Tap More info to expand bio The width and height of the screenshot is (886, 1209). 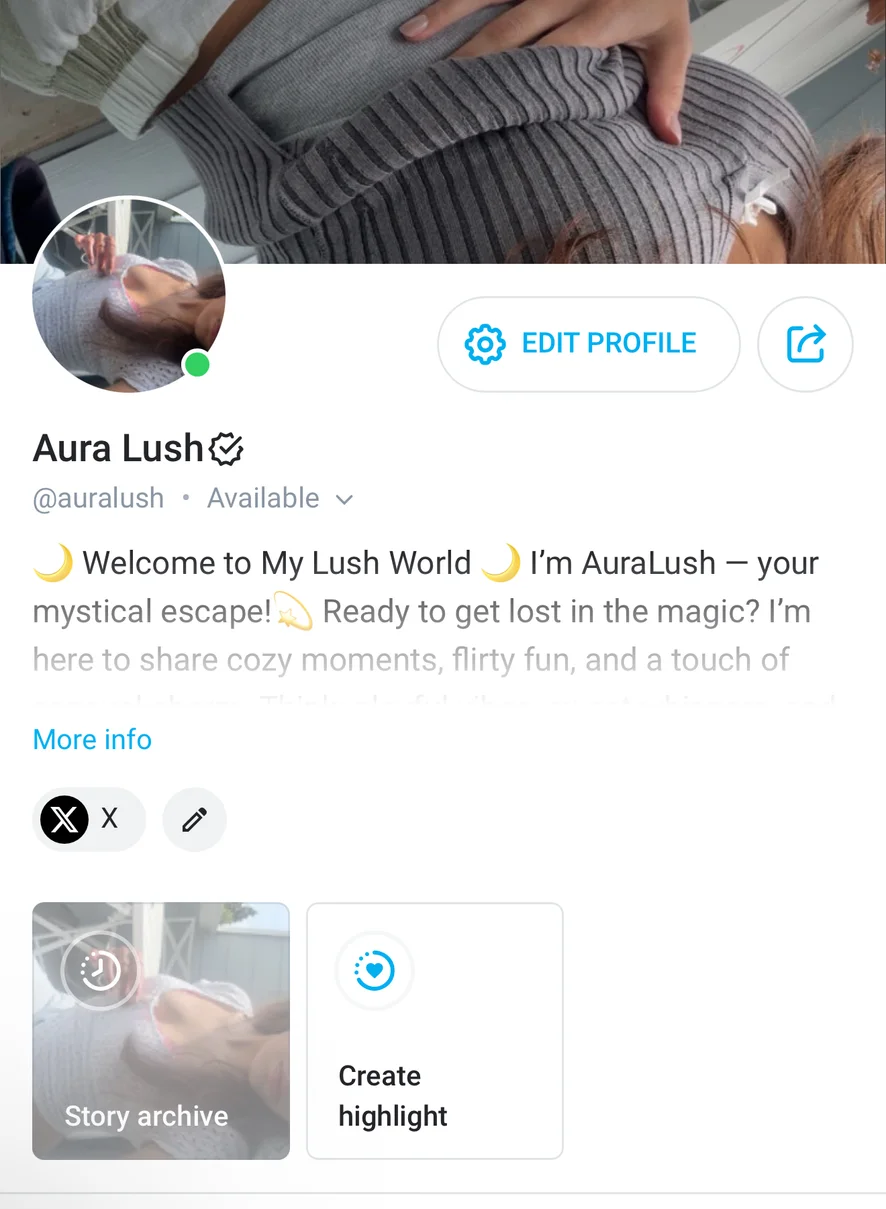[x=92, y=740]
